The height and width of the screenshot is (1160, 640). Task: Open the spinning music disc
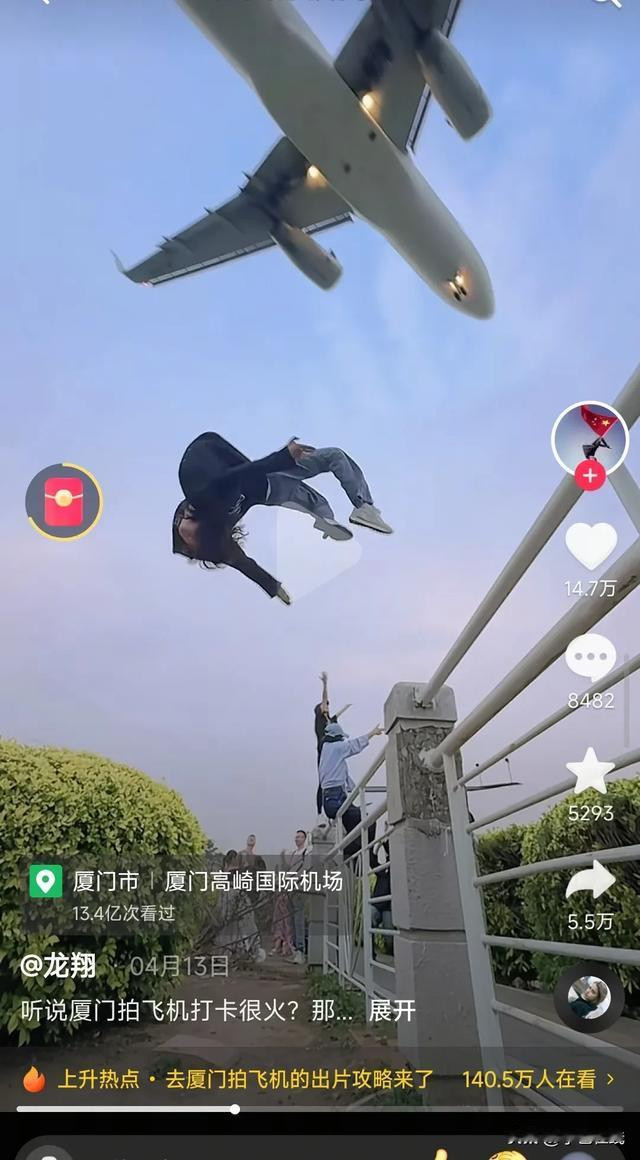[x=590, y=997]
